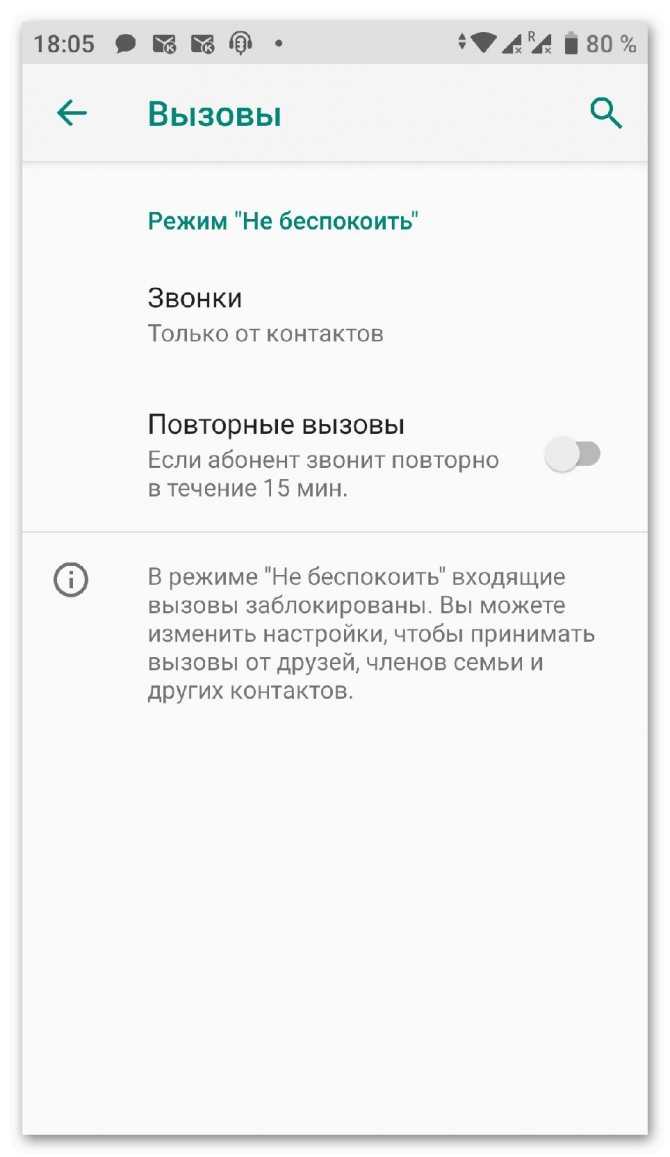Enable the Повторные вызовы switch
Screen dimensions: 670x1157
click(572, 456)
